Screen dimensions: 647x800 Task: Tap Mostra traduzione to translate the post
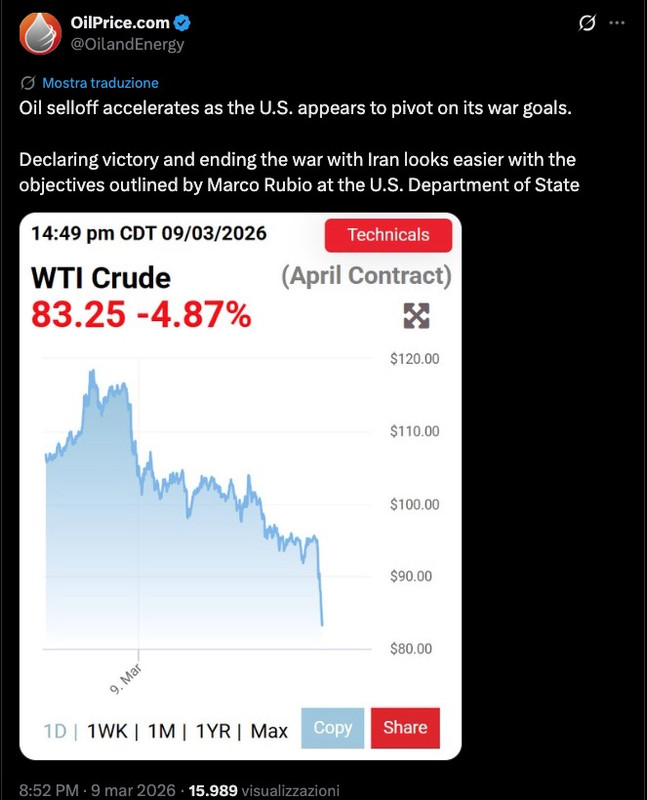click(100, 83)
